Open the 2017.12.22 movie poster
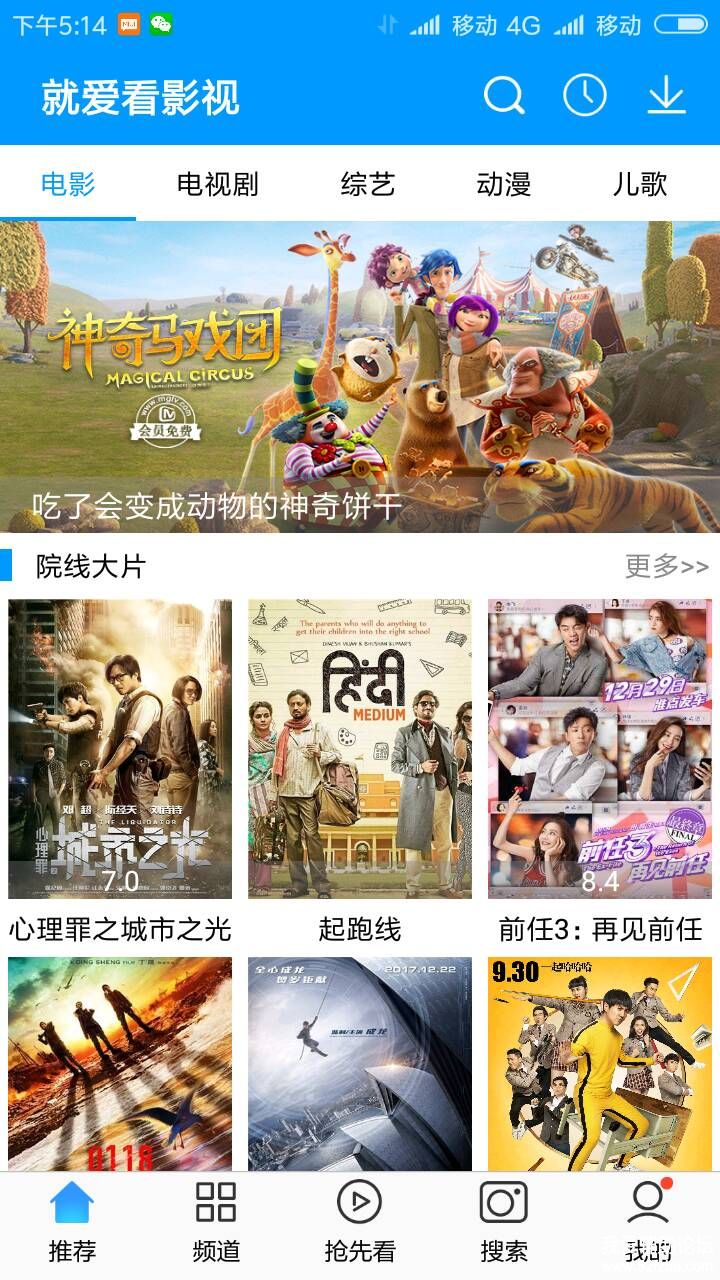Image resolution: width=720 pixels, height=1280 pixels. [x=360, y=1064]
